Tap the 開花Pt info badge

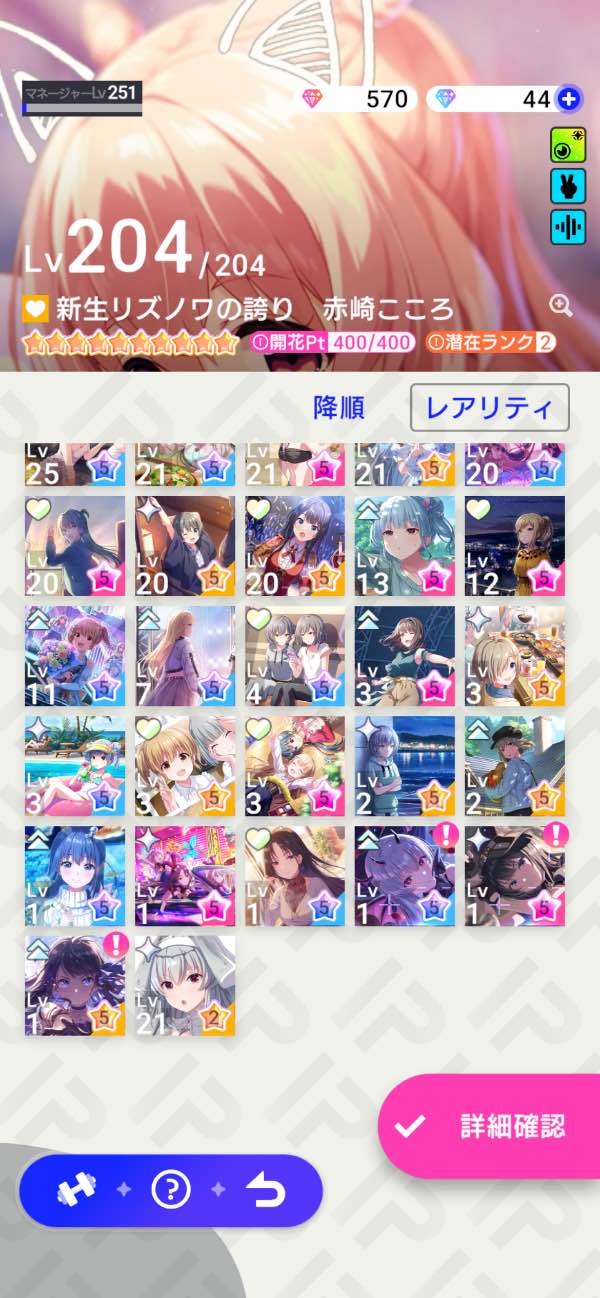[x=331, y=342]
